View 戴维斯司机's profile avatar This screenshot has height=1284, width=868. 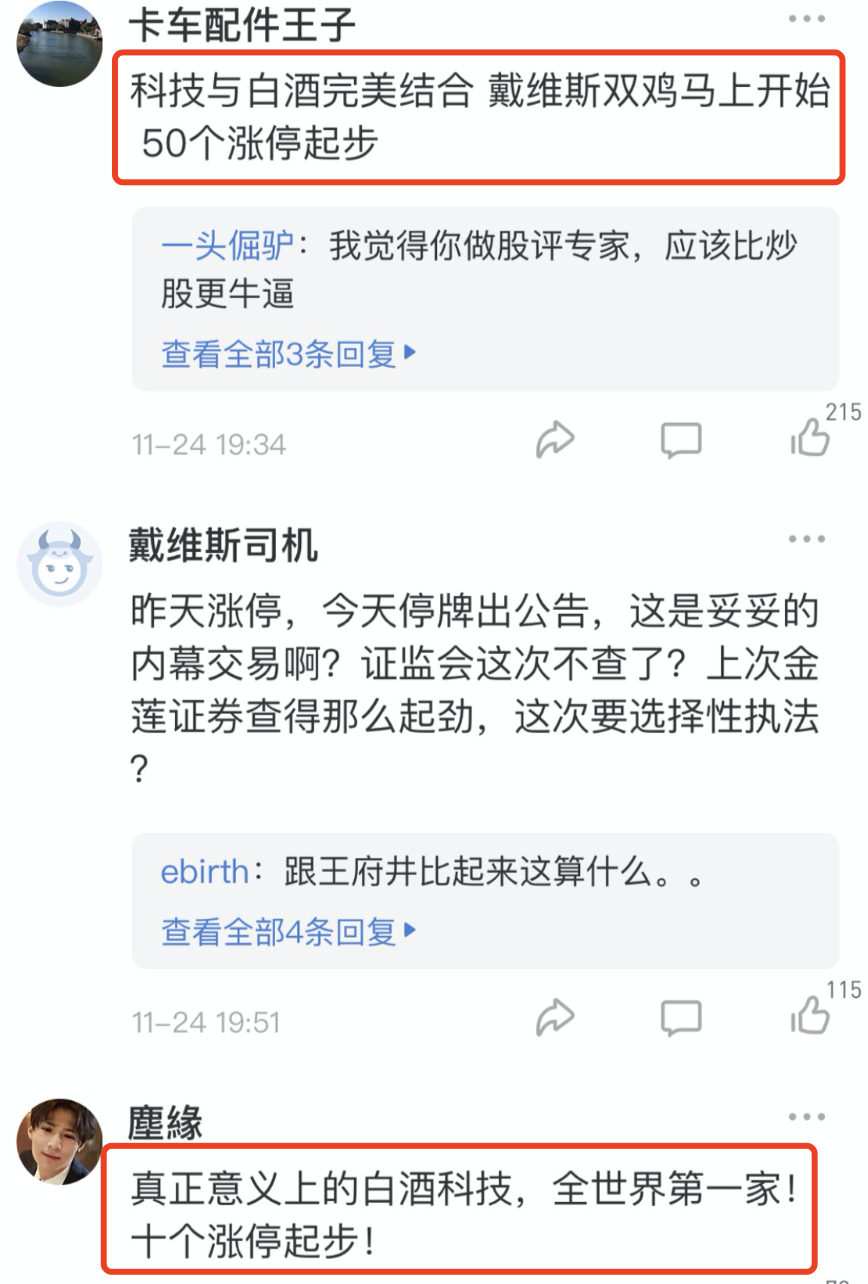[60, 562]
